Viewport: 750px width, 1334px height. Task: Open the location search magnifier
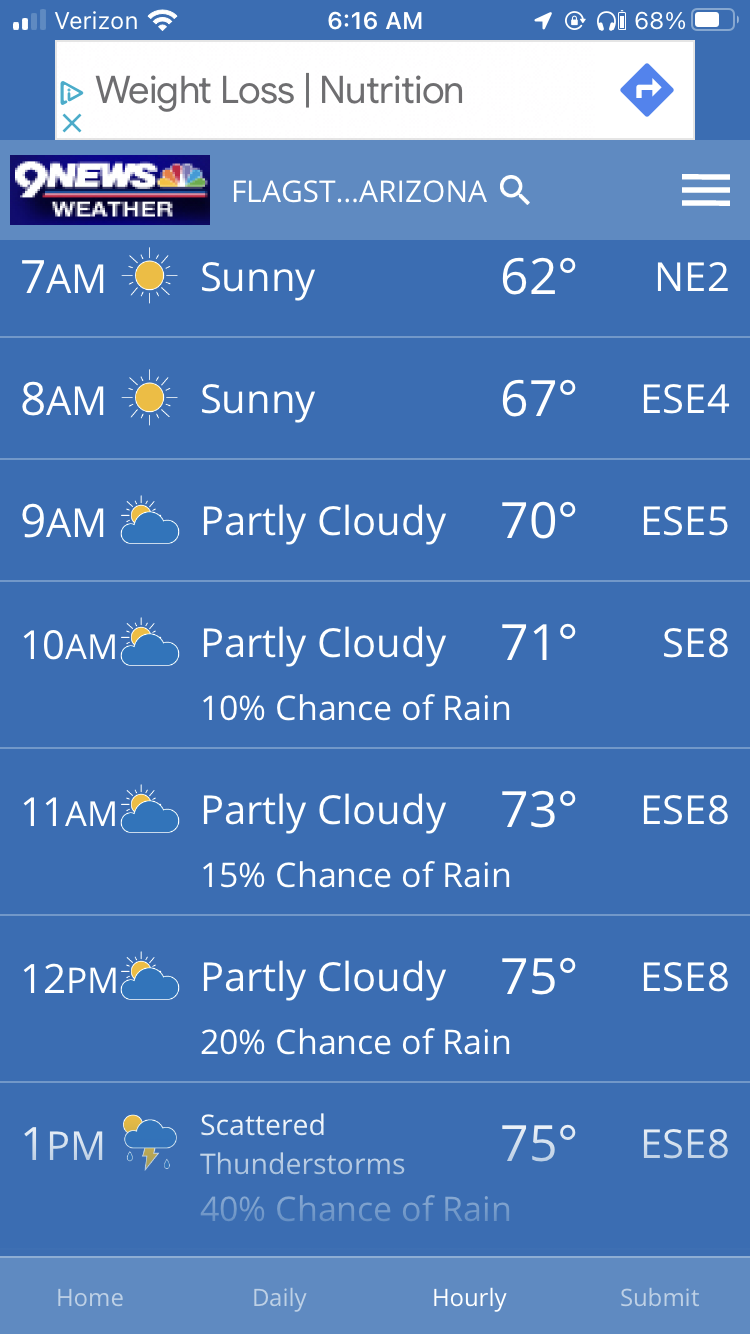point(514,190)
